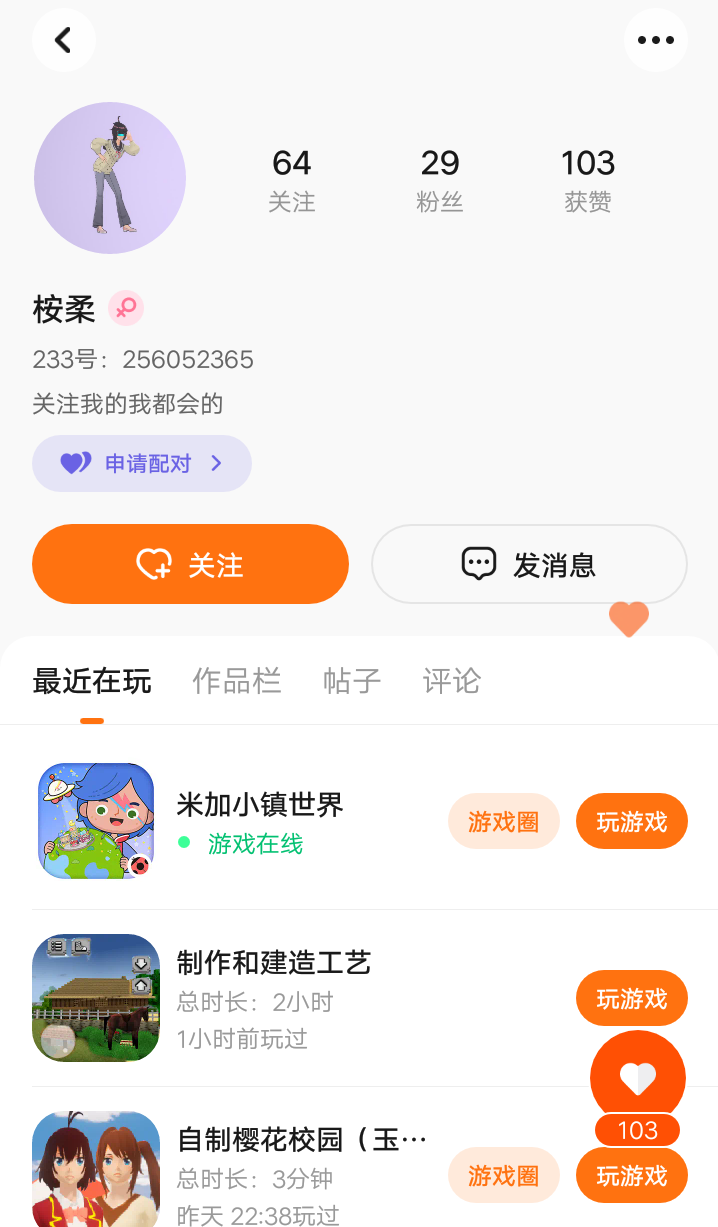Open the 评论 tab

click(x=452, y=681)
